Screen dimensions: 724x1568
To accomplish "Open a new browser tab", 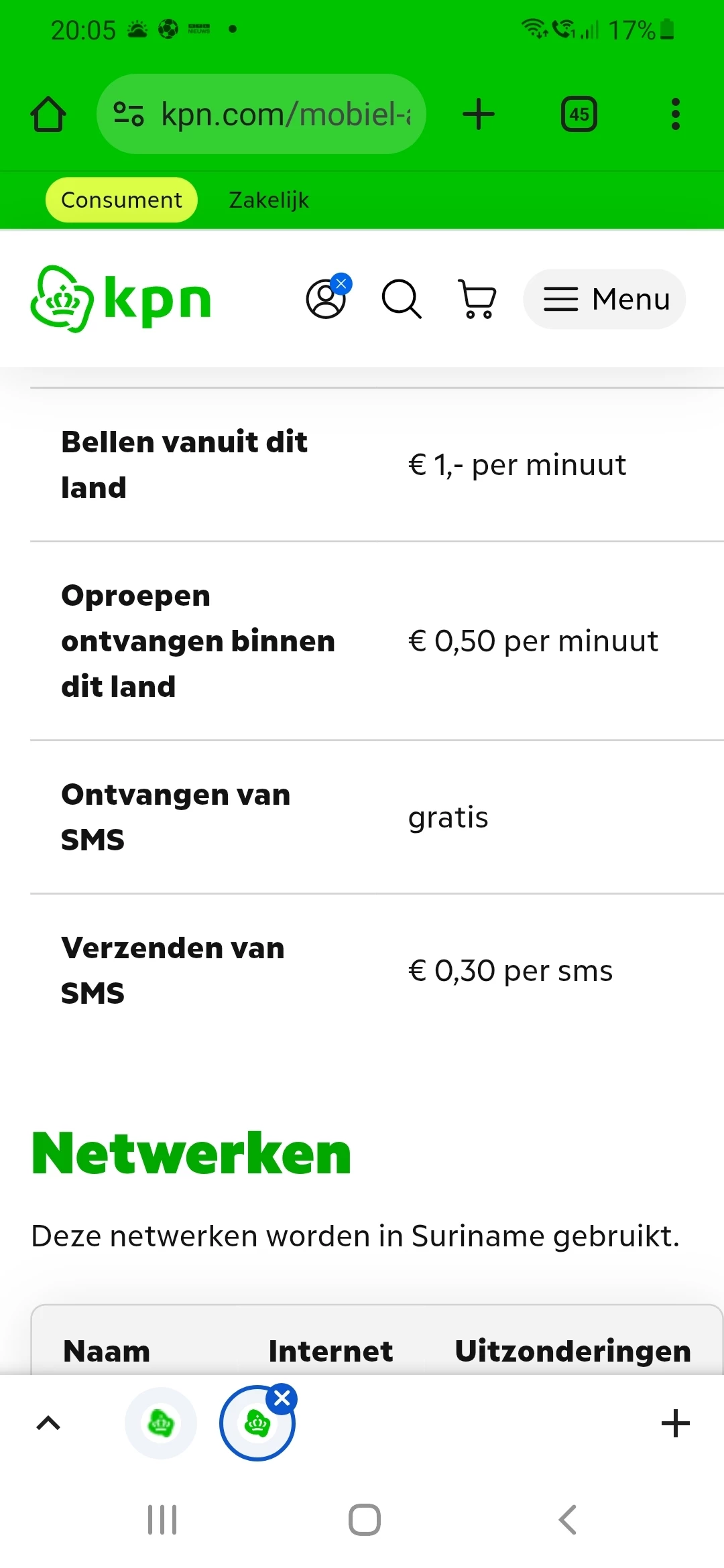I will tap(479, 114).
